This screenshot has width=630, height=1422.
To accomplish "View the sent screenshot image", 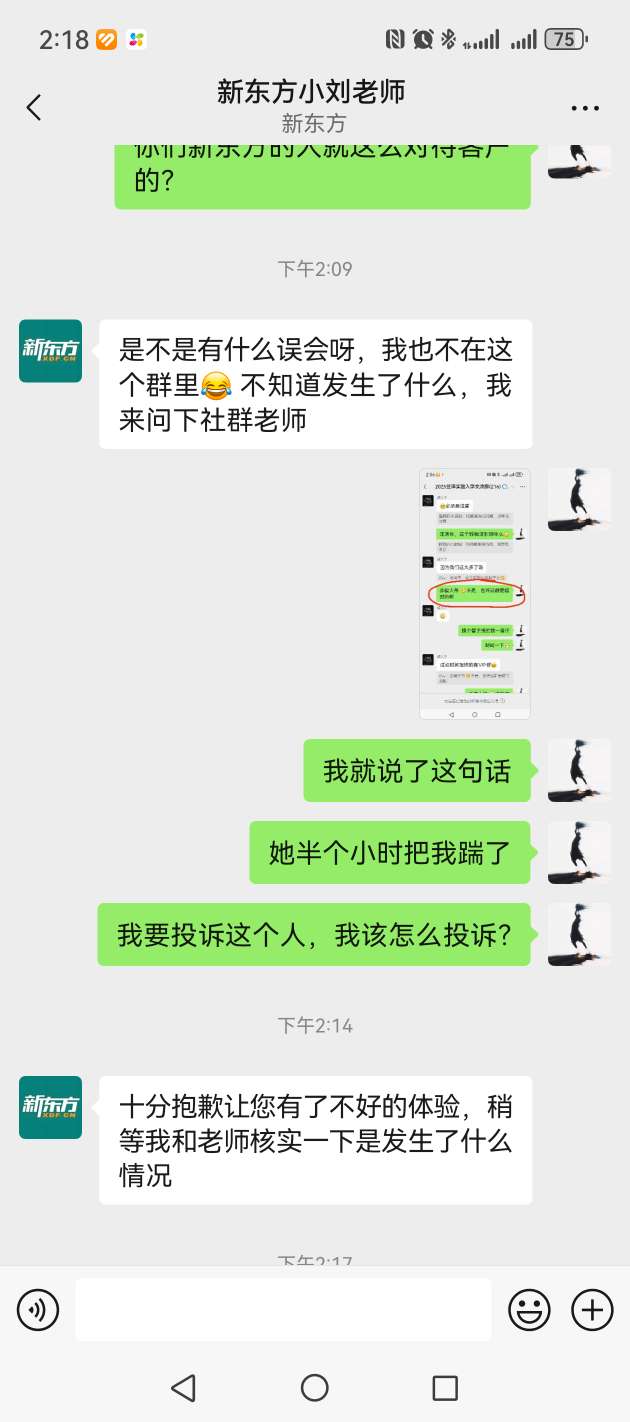I will pyautogui.click(x=475, y=594).
